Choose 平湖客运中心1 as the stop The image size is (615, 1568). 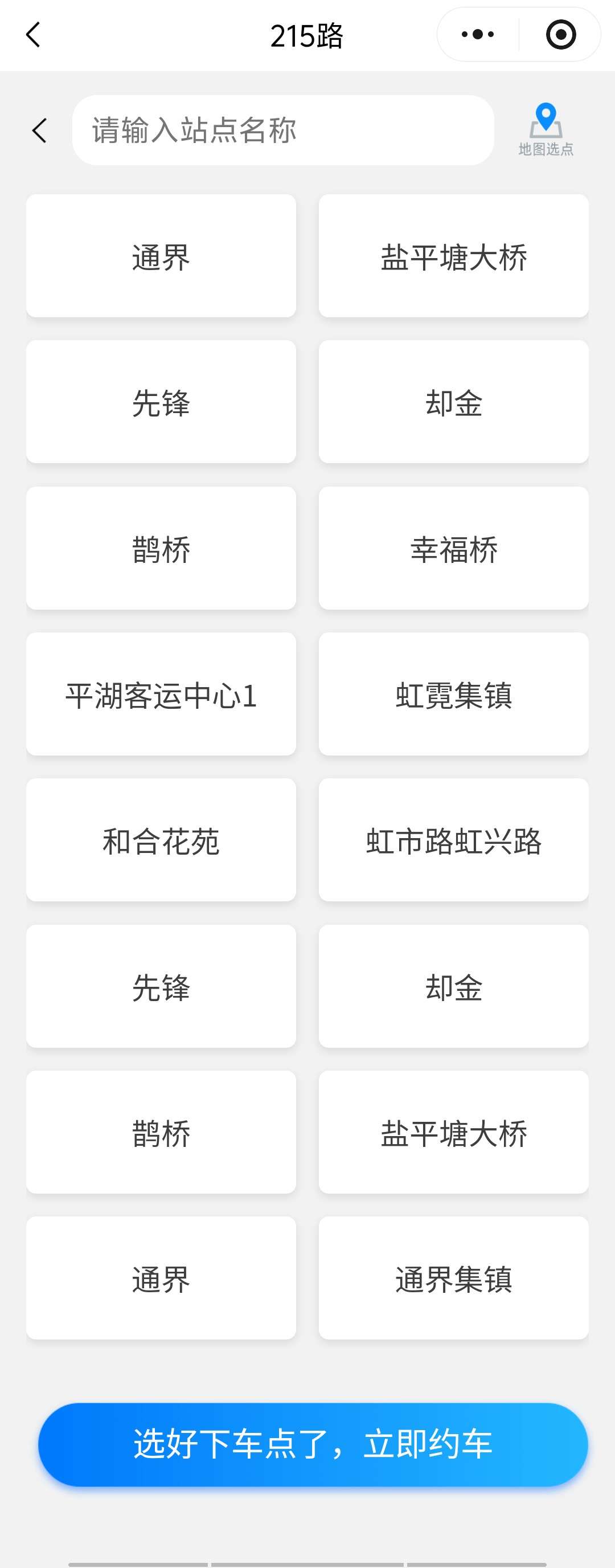coord(161,695)
